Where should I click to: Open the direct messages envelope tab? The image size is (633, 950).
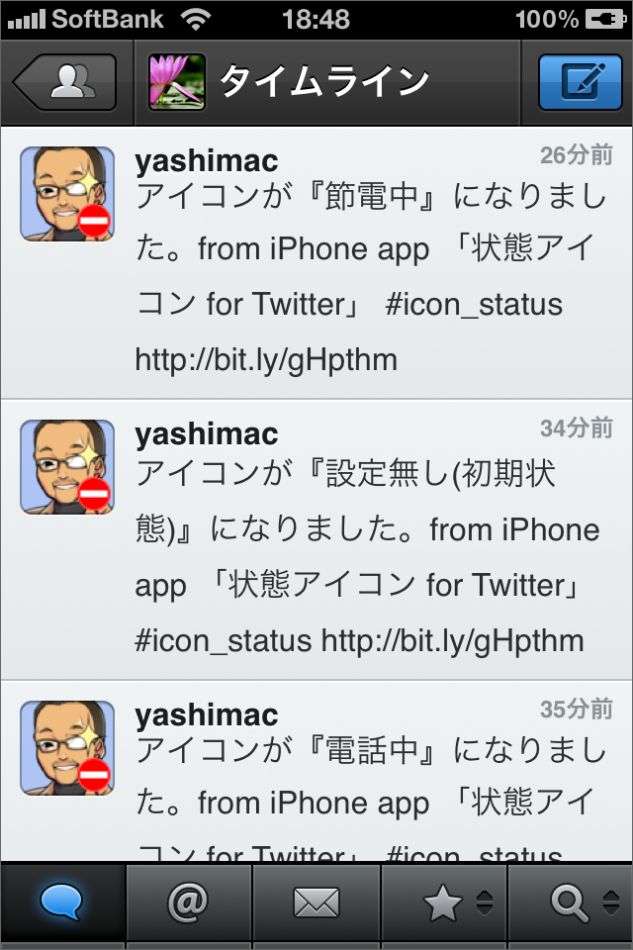(x=316, y=905)
